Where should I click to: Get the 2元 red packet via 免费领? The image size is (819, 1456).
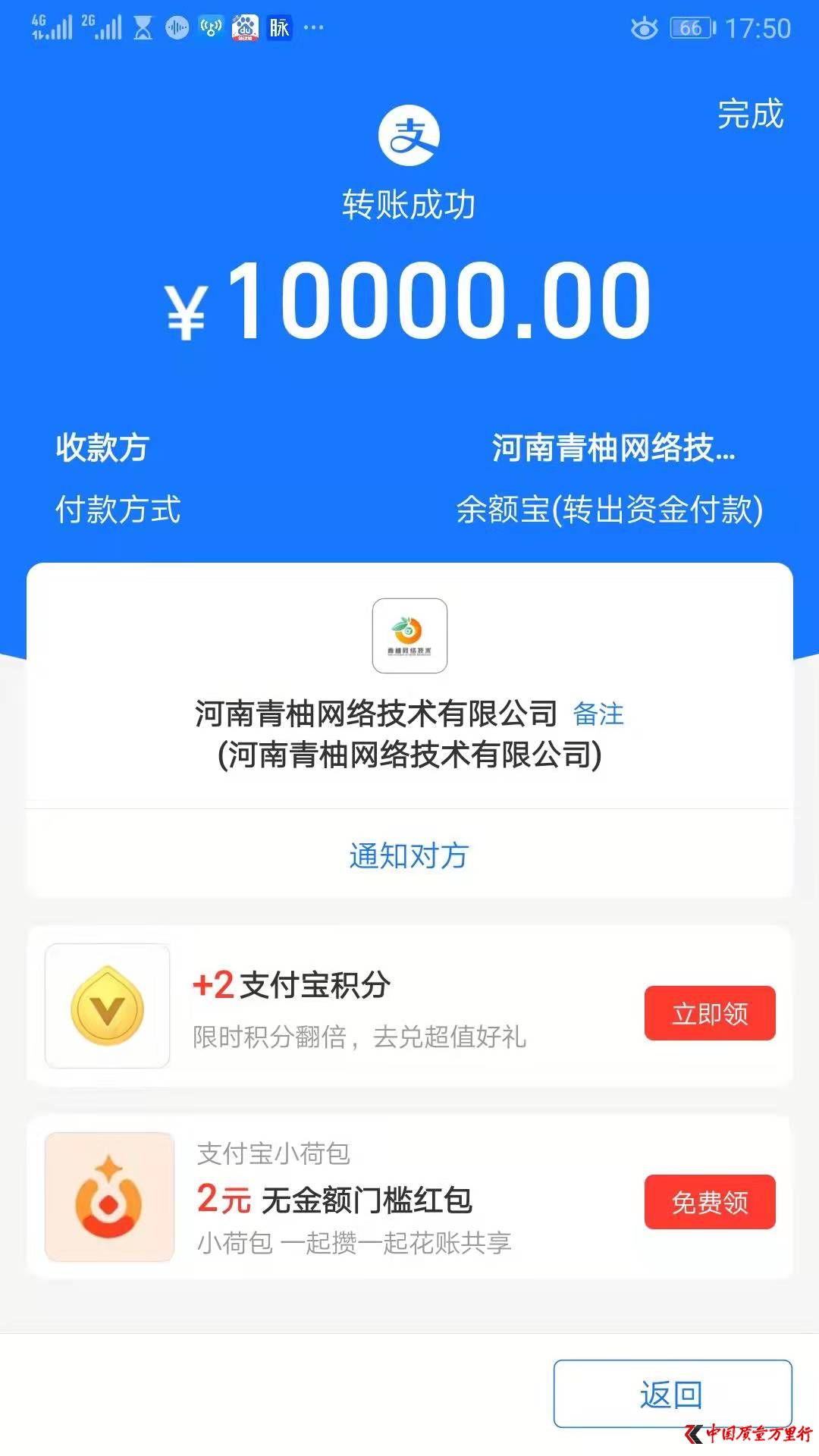point(710,1202)
